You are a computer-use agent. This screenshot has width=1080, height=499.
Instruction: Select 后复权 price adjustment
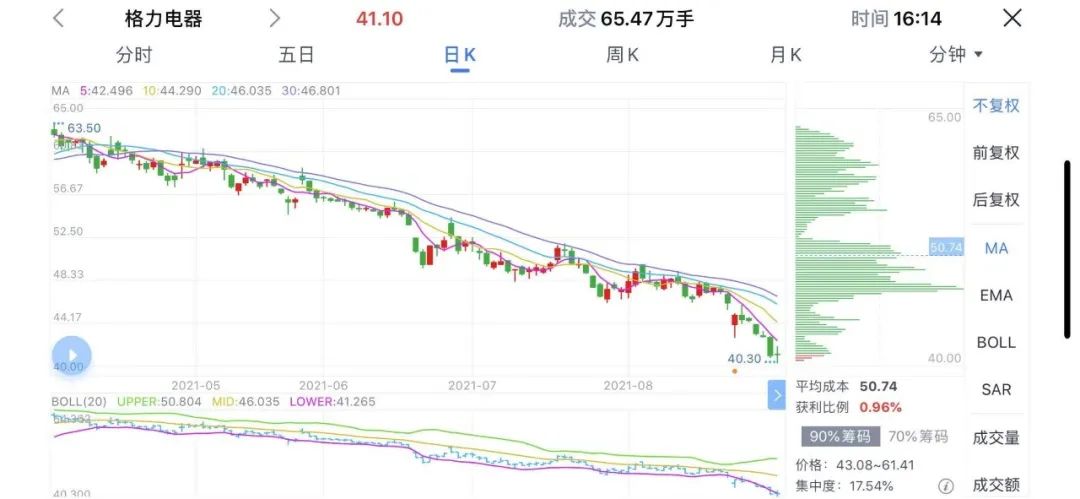pos(996,200)
